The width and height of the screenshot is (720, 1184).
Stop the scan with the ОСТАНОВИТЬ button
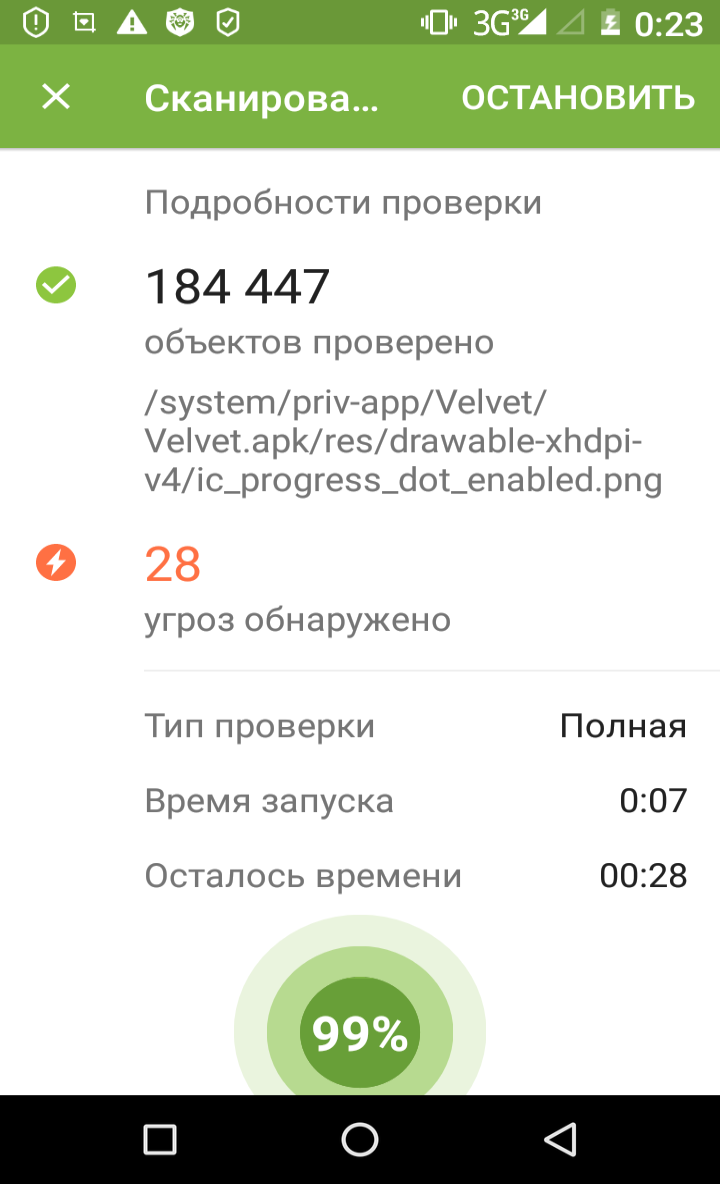577,97
